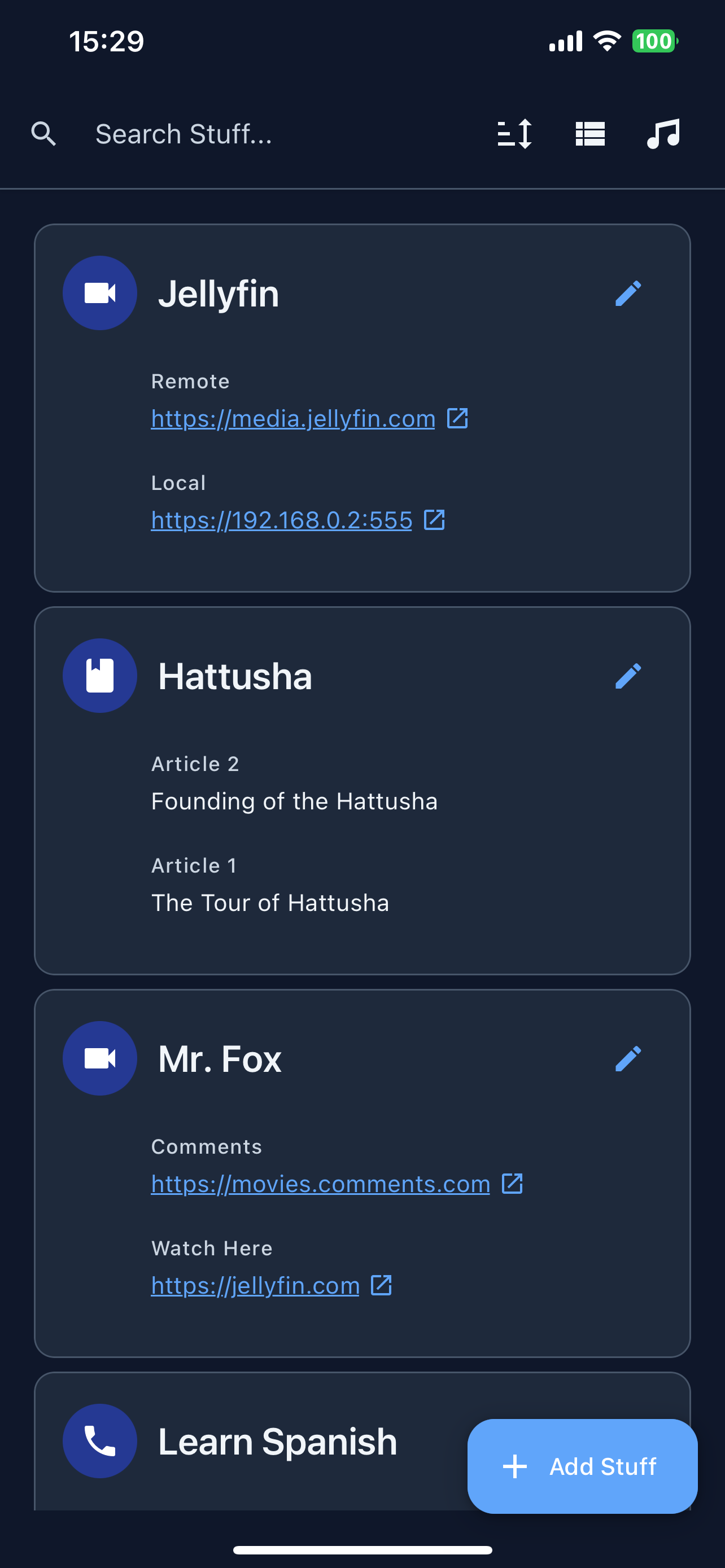
Task: Open the media.jellyfin.com remote link
Action: 294,419
